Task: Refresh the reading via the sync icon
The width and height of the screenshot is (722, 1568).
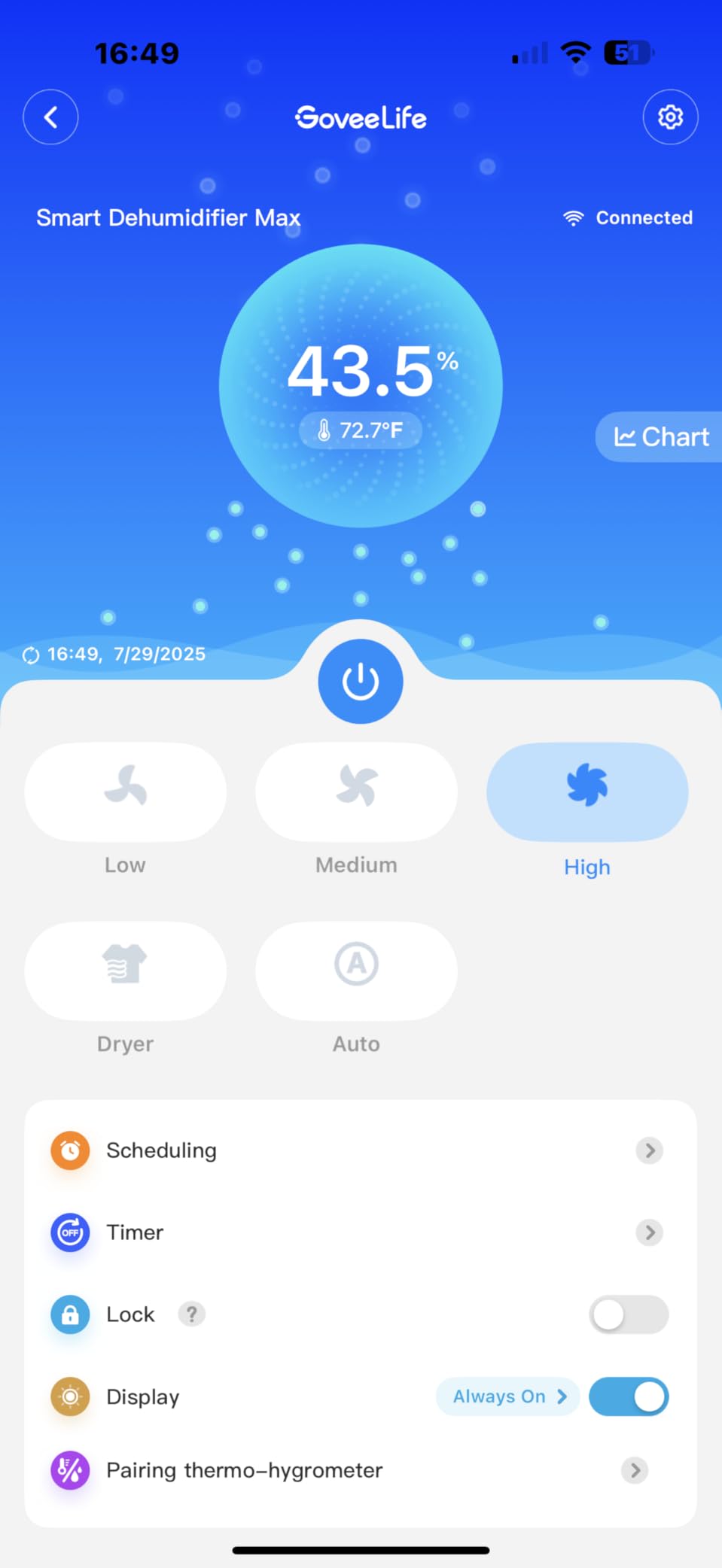Action: [31, 655]
